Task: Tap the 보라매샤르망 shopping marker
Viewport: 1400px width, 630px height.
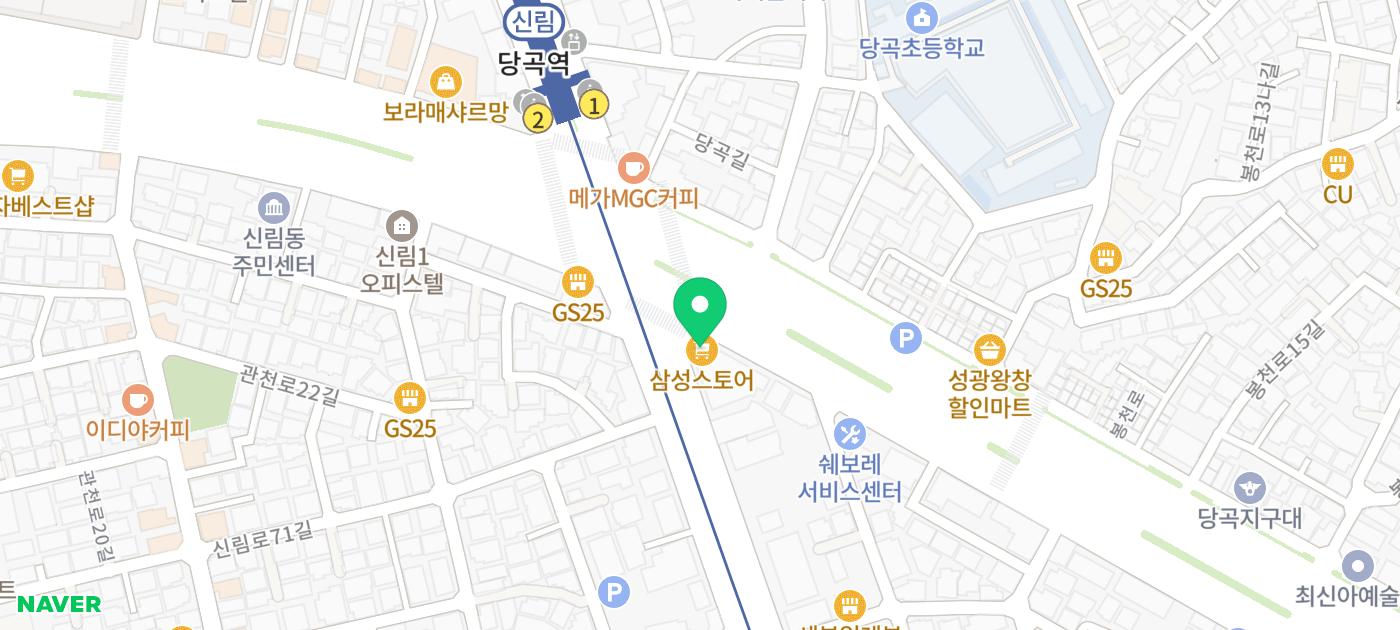Action: tap(446, 81)
